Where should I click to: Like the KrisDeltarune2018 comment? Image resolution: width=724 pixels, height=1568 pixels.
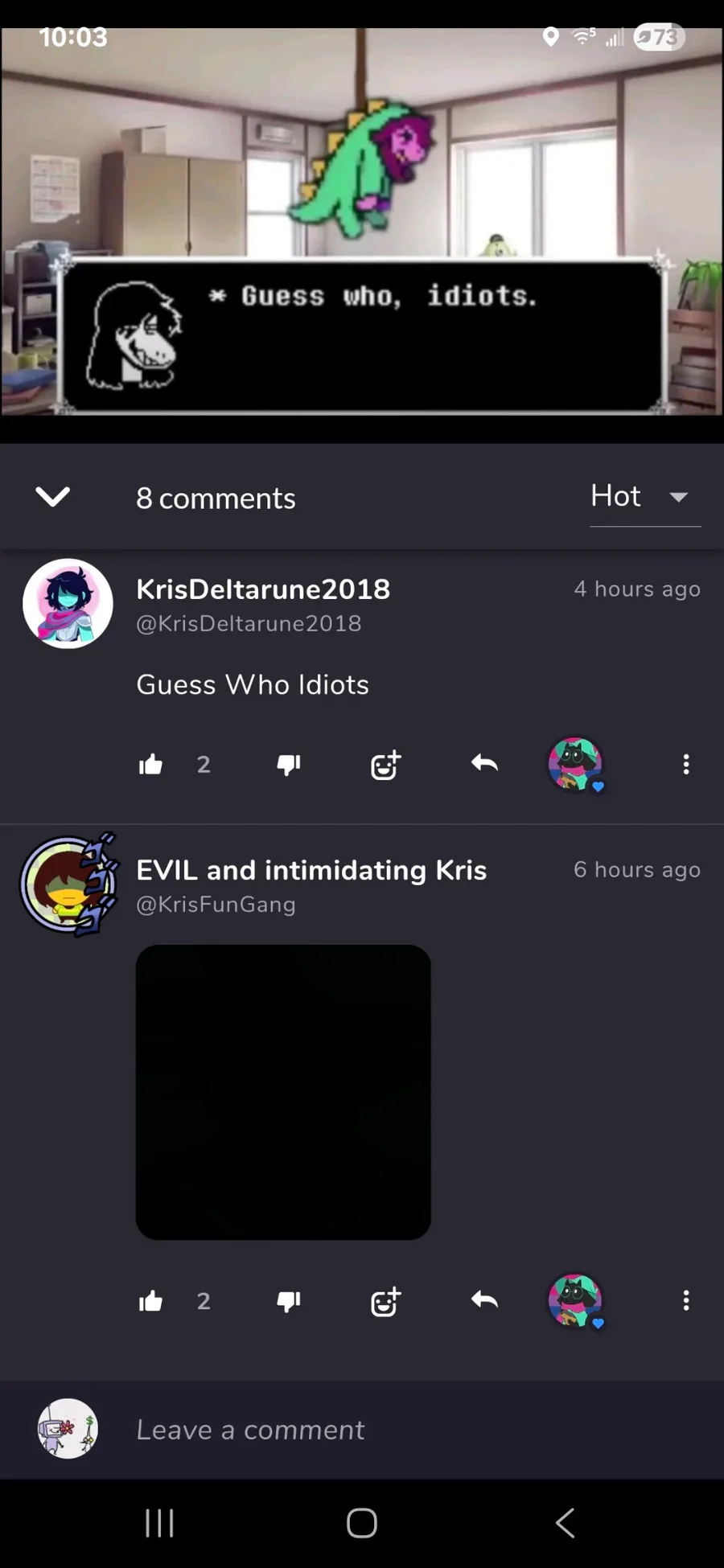click(x=151, y=765)
